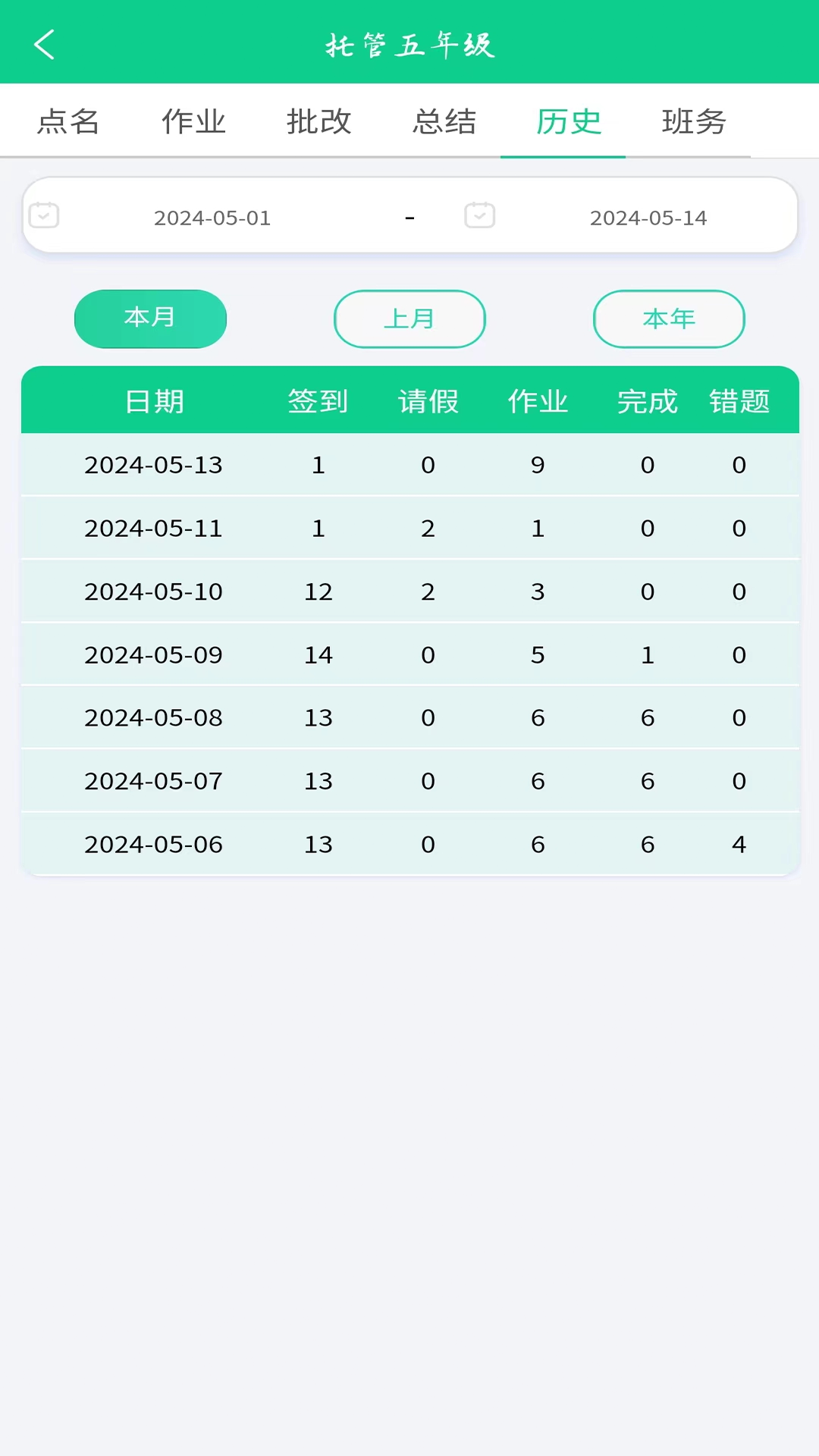Select the 2024-05-13 table row
Screen dimensions: 819x1456
pyautogui.click(x=409, y=465)
